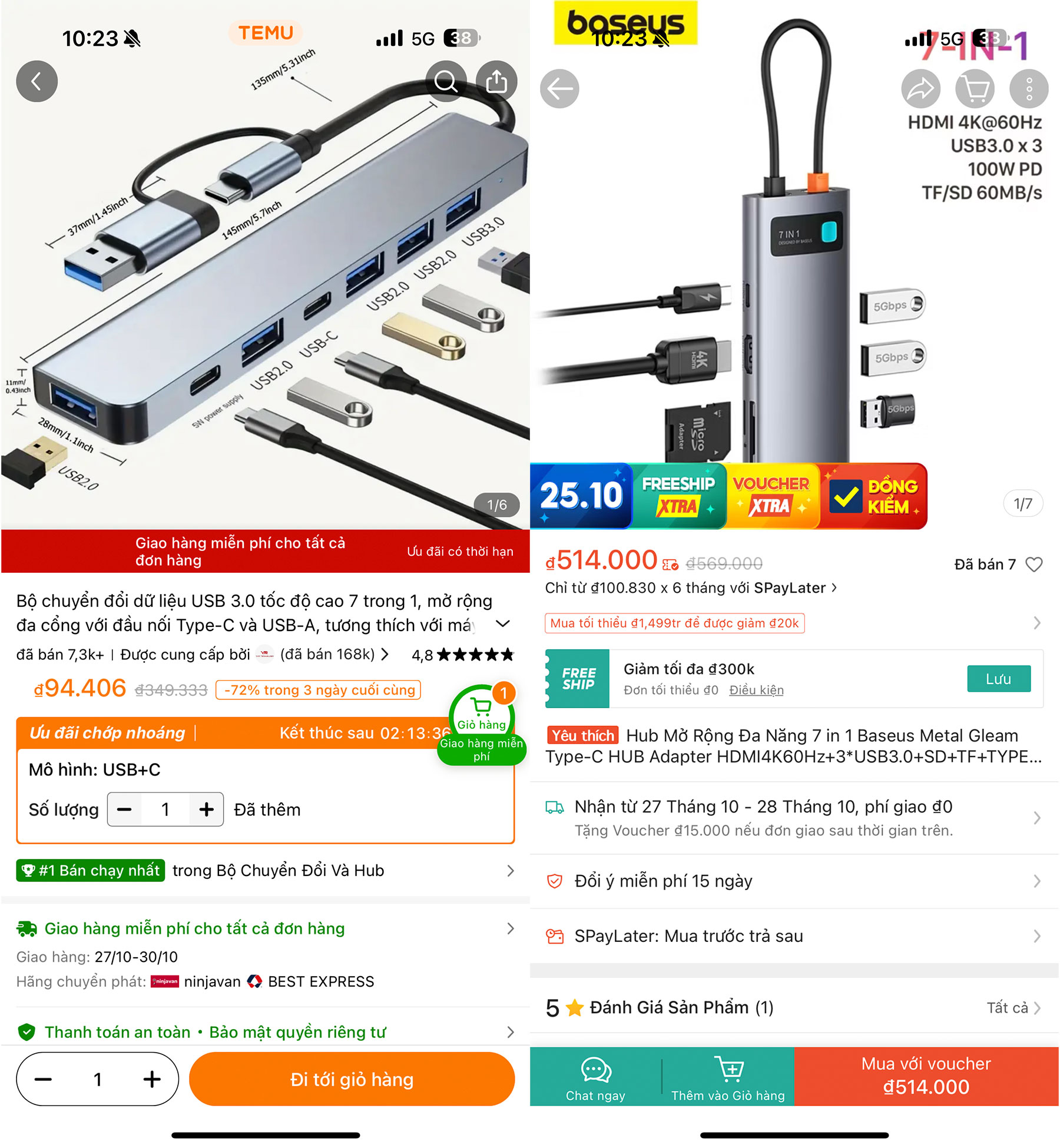Increase quantity in the Mô hình USB+C box
Screen dimensions: 1060x1148
(206, 809)
